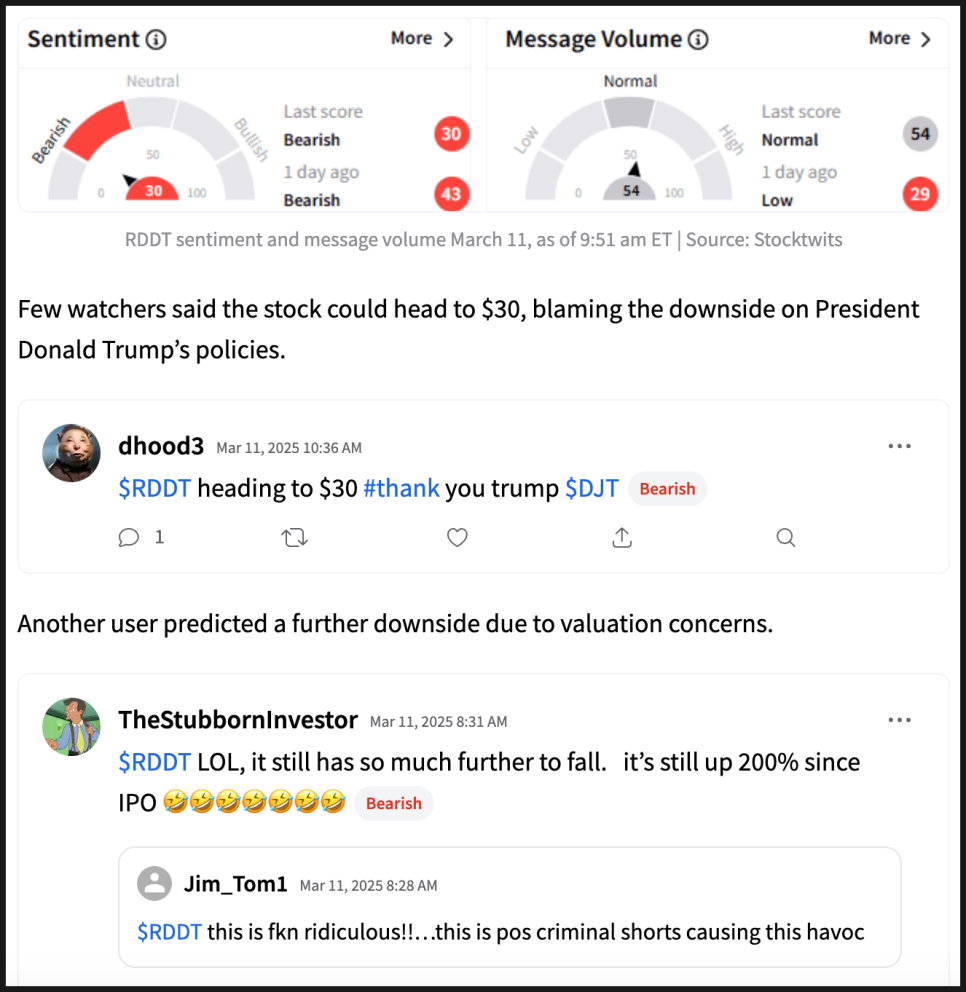View TheStubbornInvestor's profile

pos(238,720)
